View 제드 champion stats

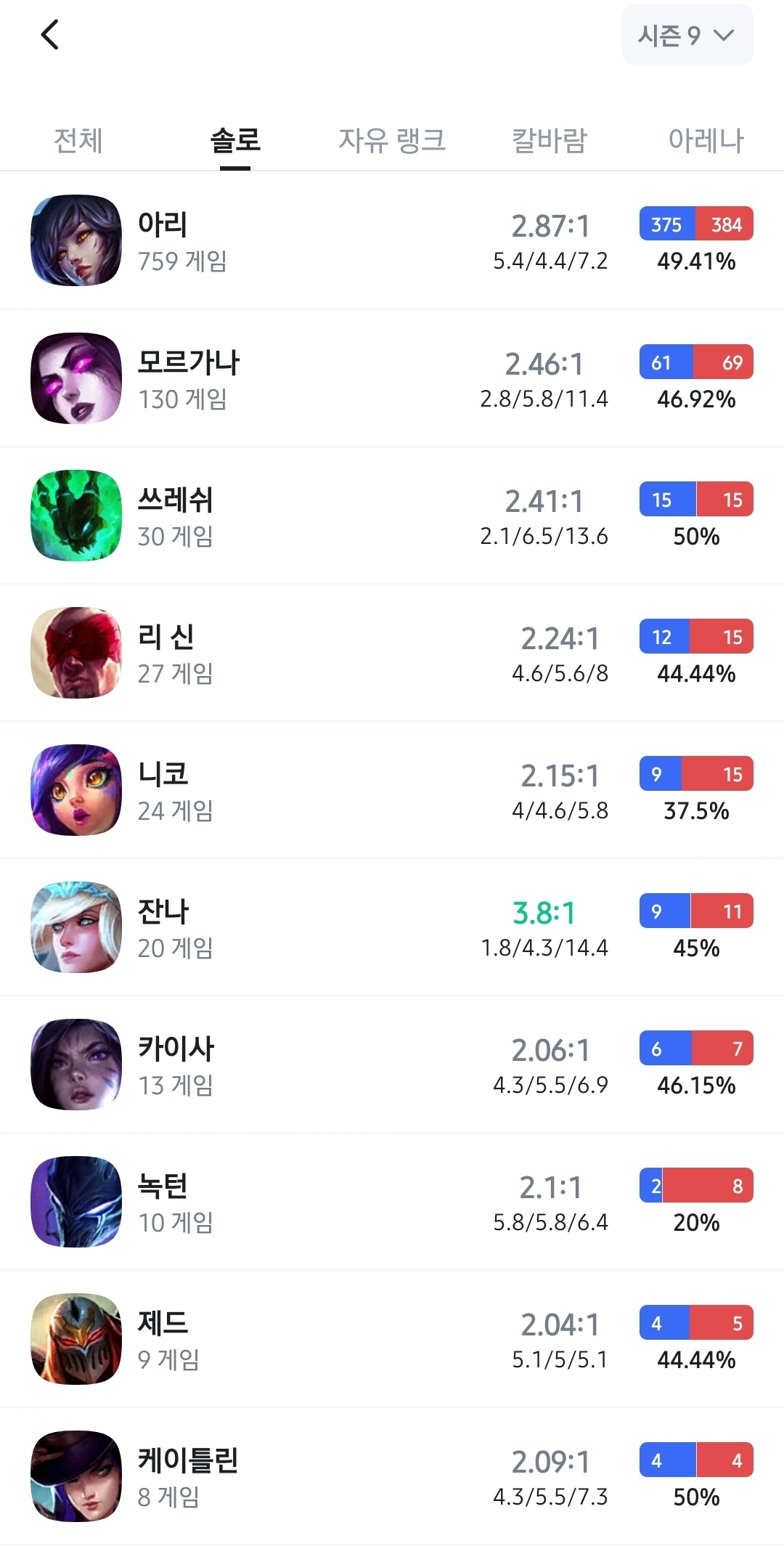(392, 1339)
